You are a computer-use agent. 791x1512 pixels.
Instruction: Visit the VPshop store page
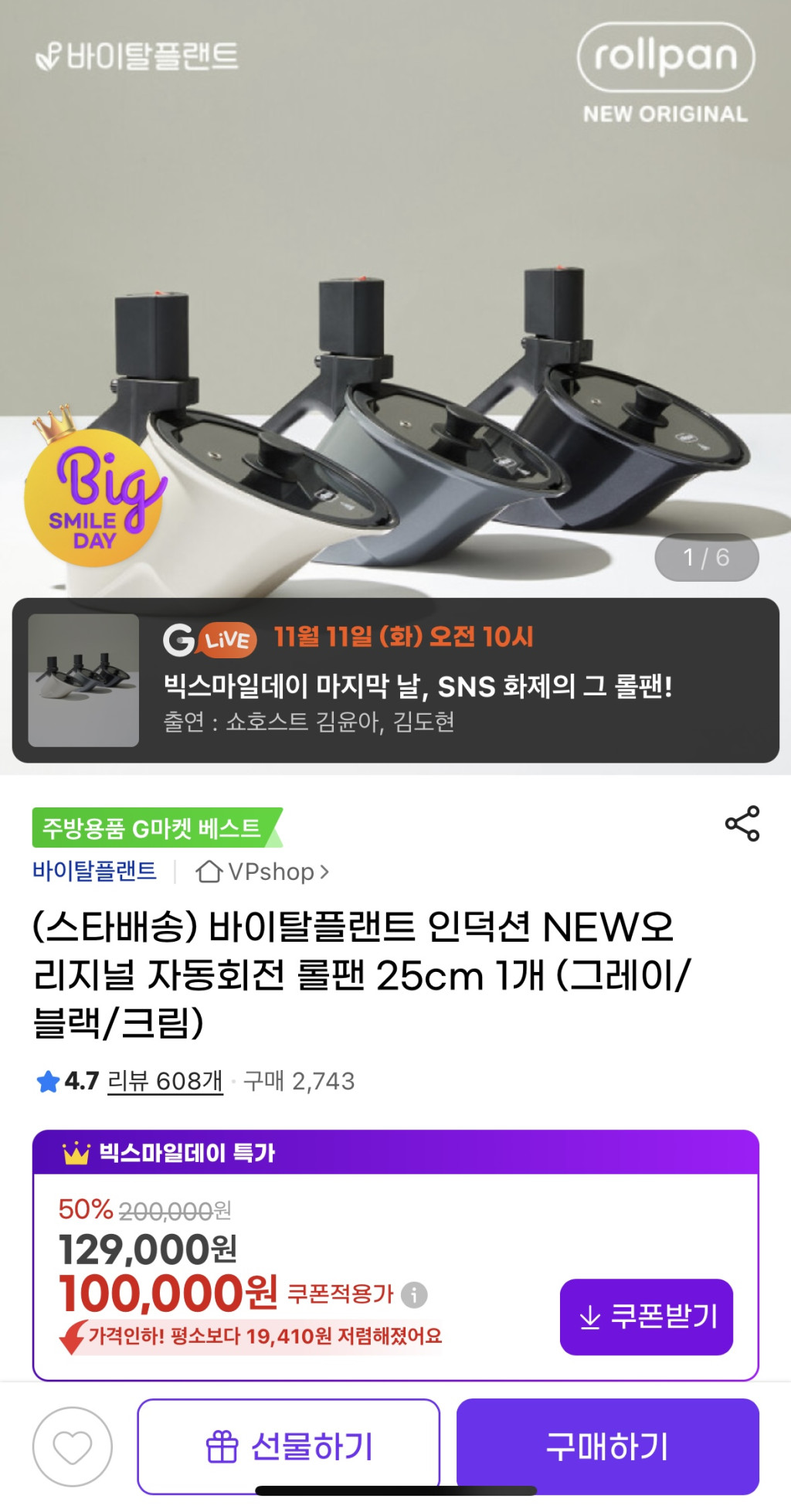264,872
